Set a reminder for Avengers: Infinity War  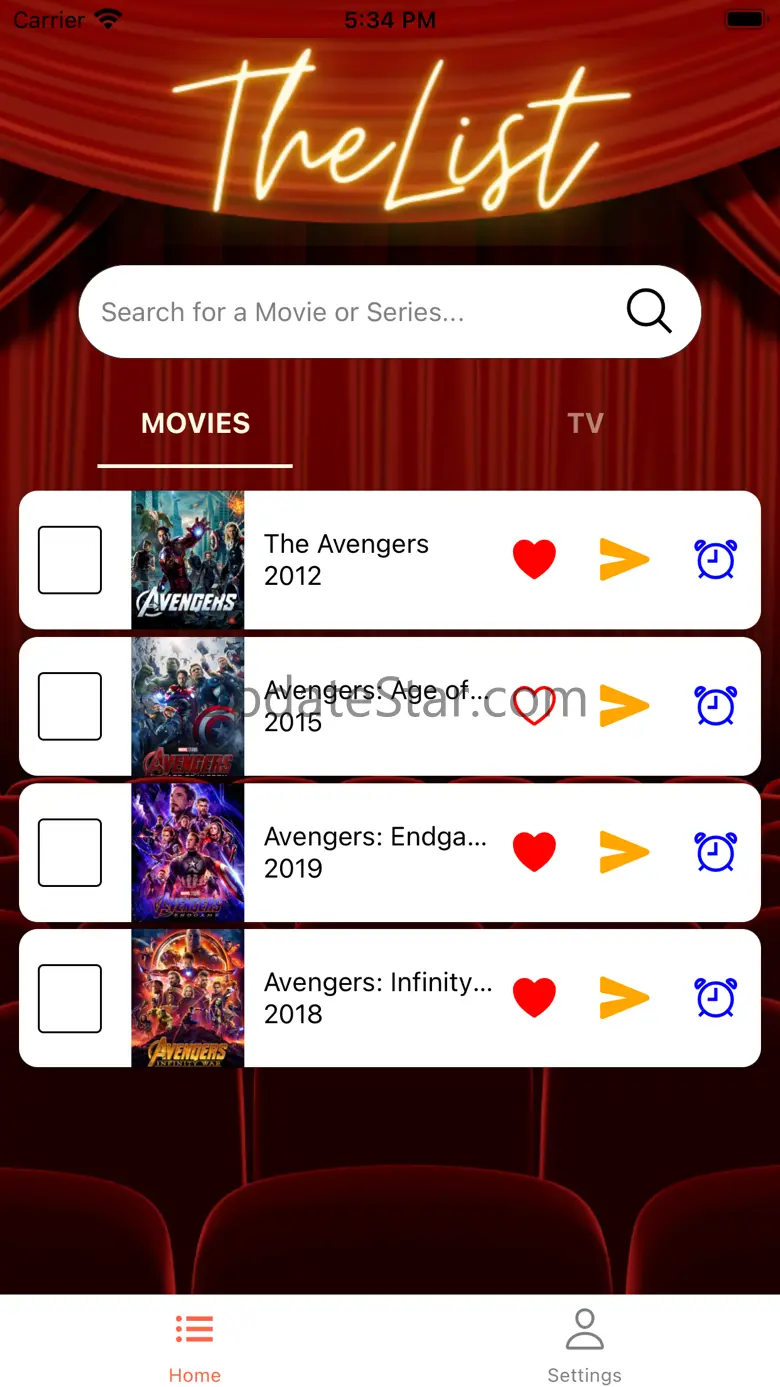716,998
